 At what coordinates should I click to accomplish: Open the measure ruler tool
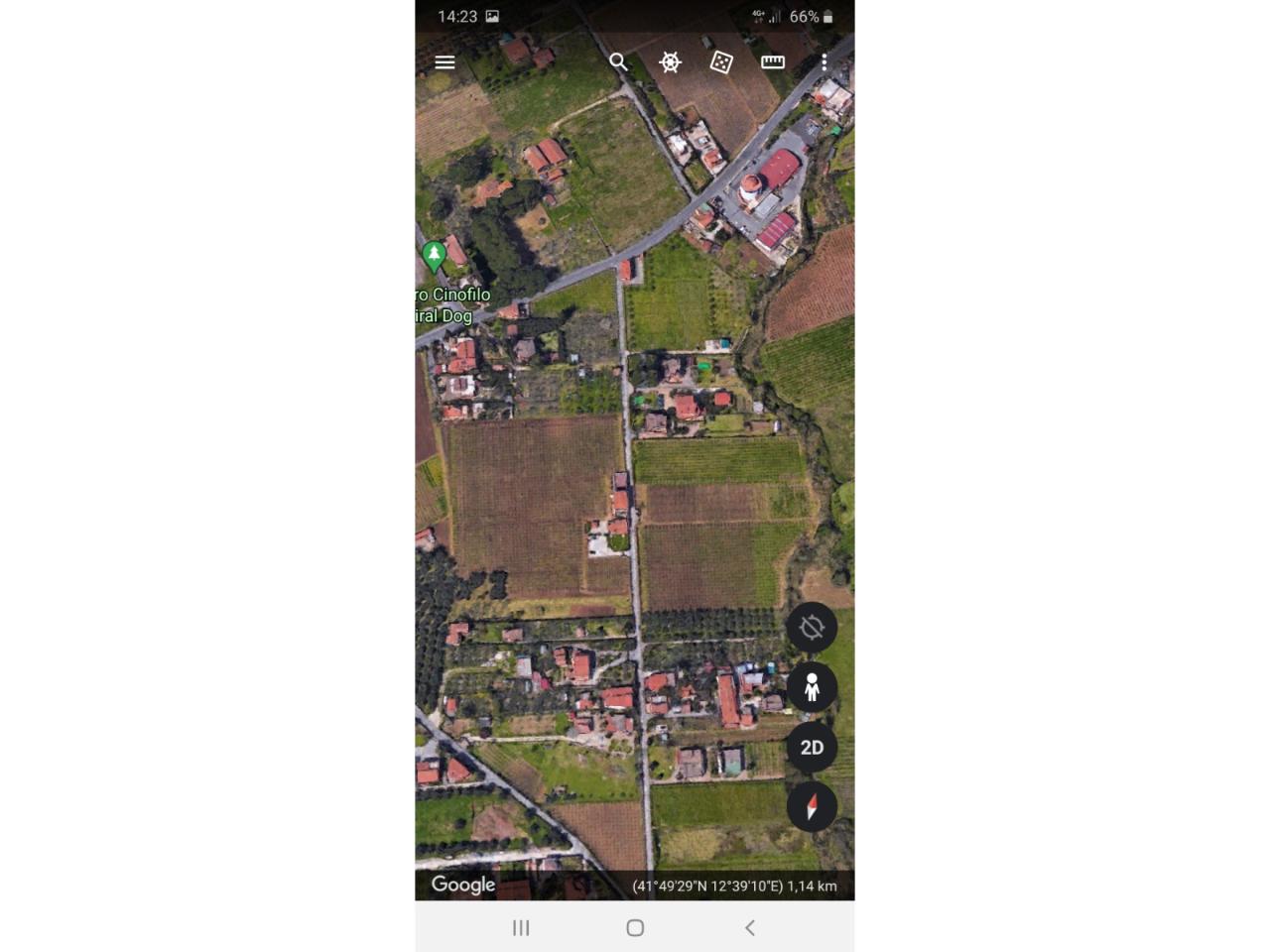pyautogui.click(x=773, y=62)
